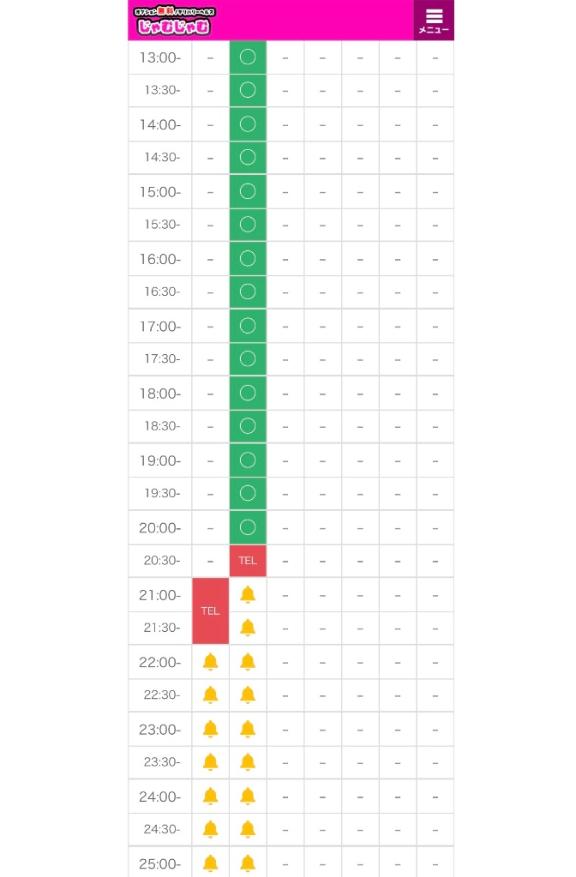576x877 pixels.
Task: Open the メニュー hamburger menu
Action: coord(433,20)
